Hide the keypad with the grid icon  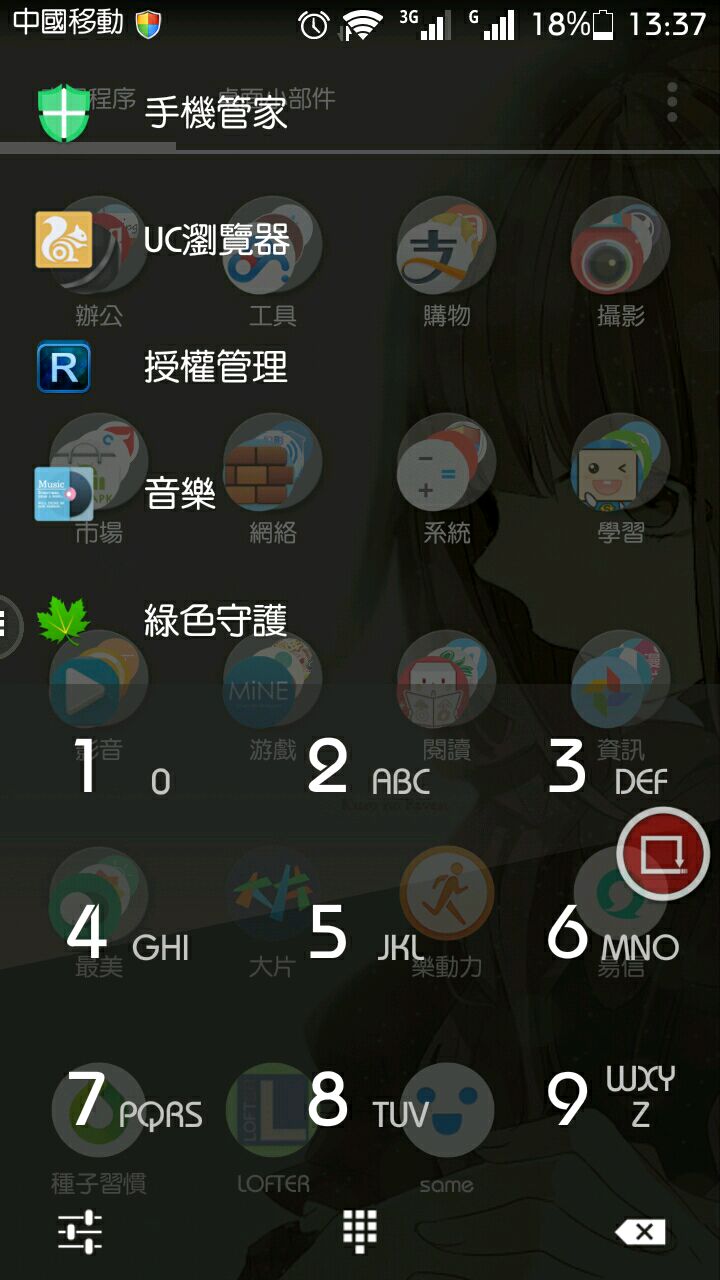tap(360, 1232)
